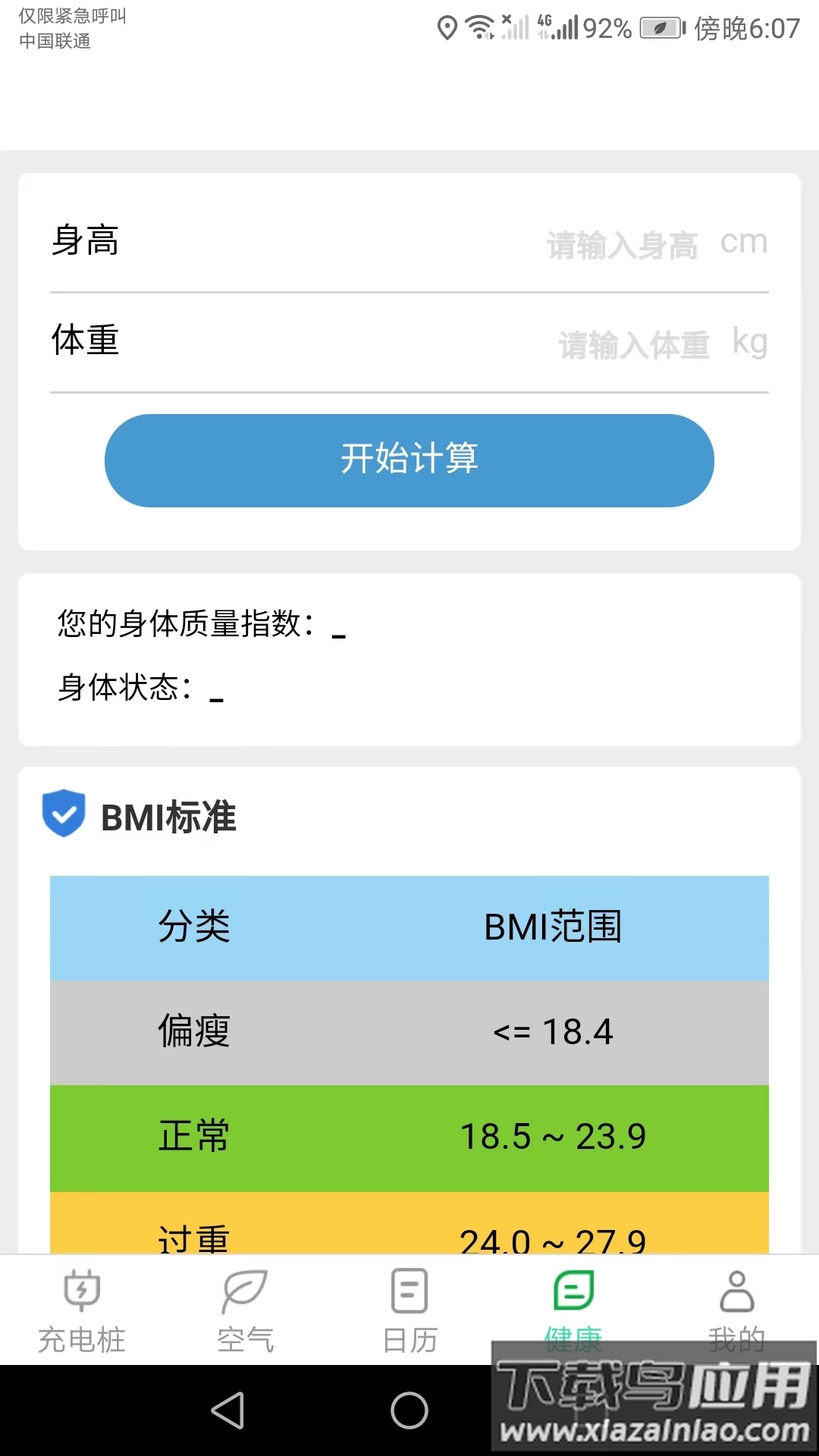Tap the location icon in status bar
The image size is (819, 1456).
[447, 24]
